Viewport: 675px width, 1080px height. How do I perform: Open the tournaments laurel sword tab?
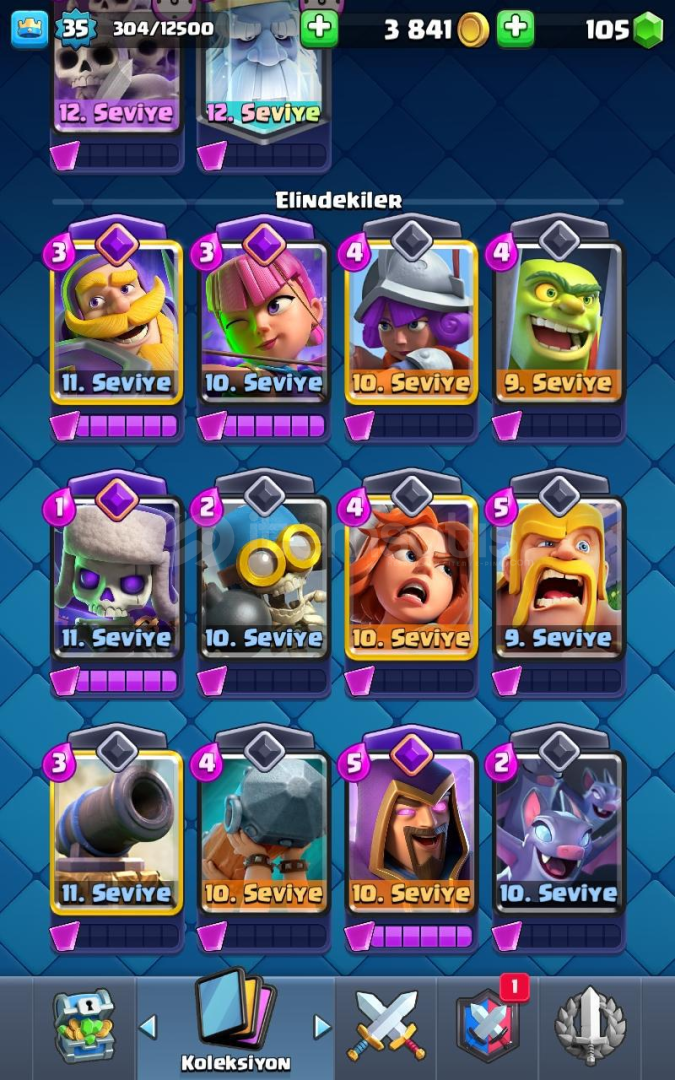[x=589, y=1026]
